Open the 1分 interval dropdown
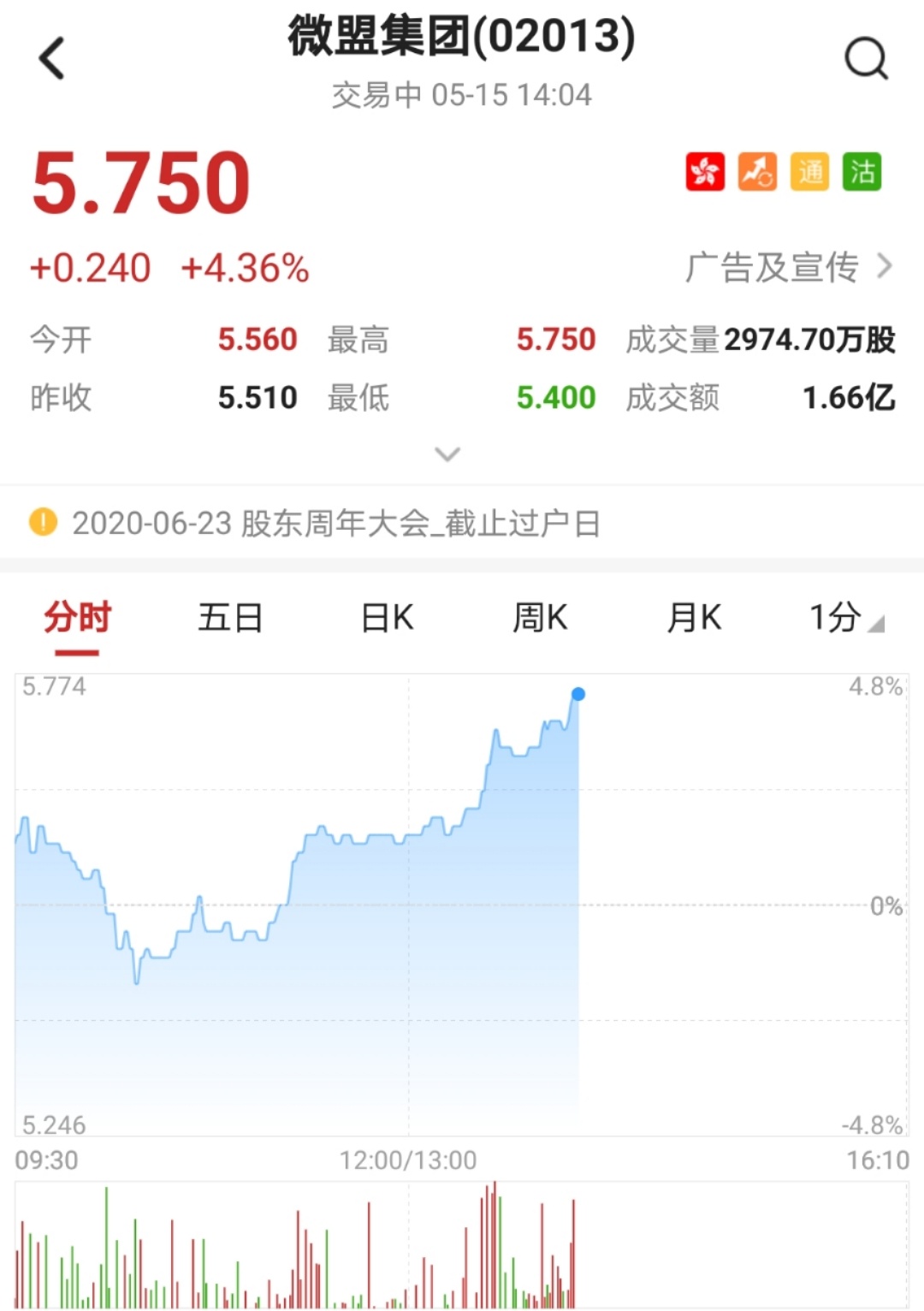Image resolution: width=924 pixels, height=1311 pixels. pos(845,618)
